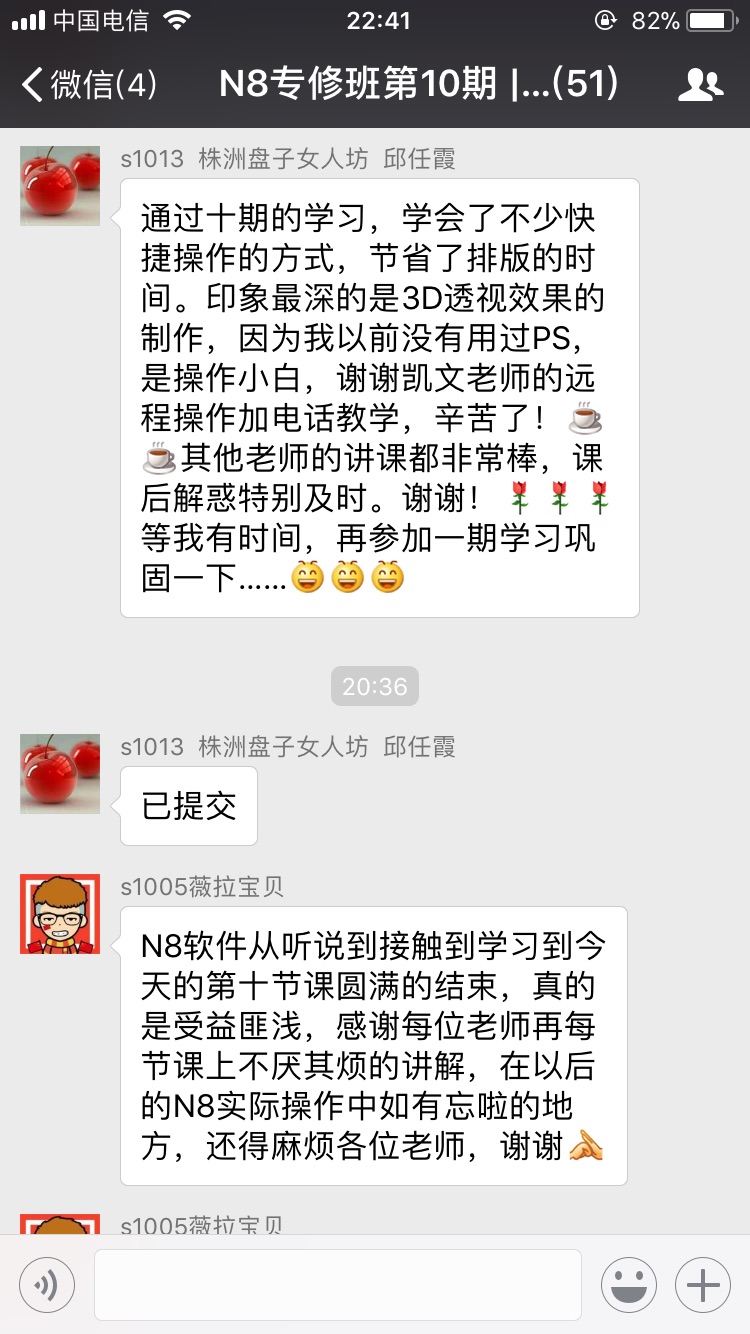
Task: Switch to voice message input
Action: (x=47, y=1284)
